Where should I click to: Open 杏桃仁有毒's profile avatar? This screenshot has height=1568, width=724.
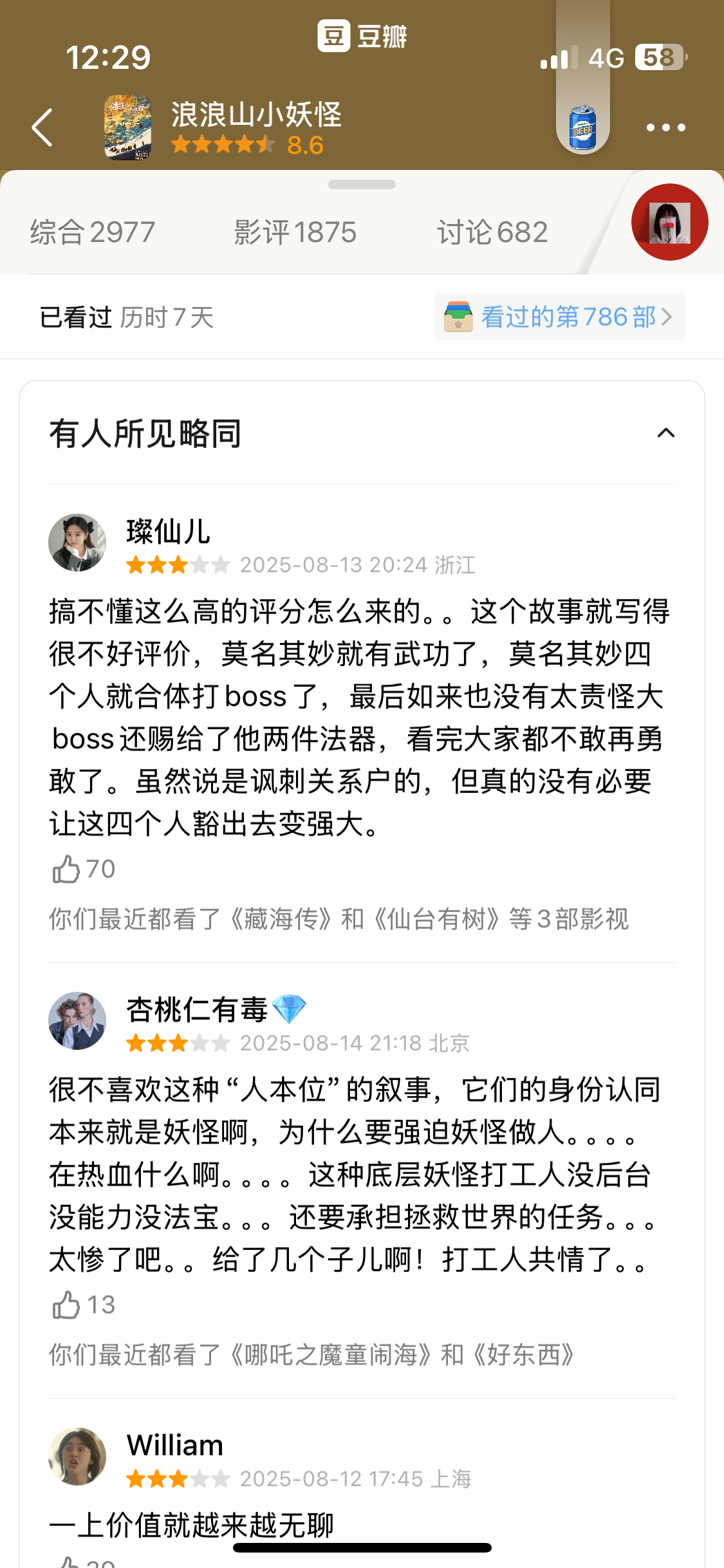(77, 1020)
